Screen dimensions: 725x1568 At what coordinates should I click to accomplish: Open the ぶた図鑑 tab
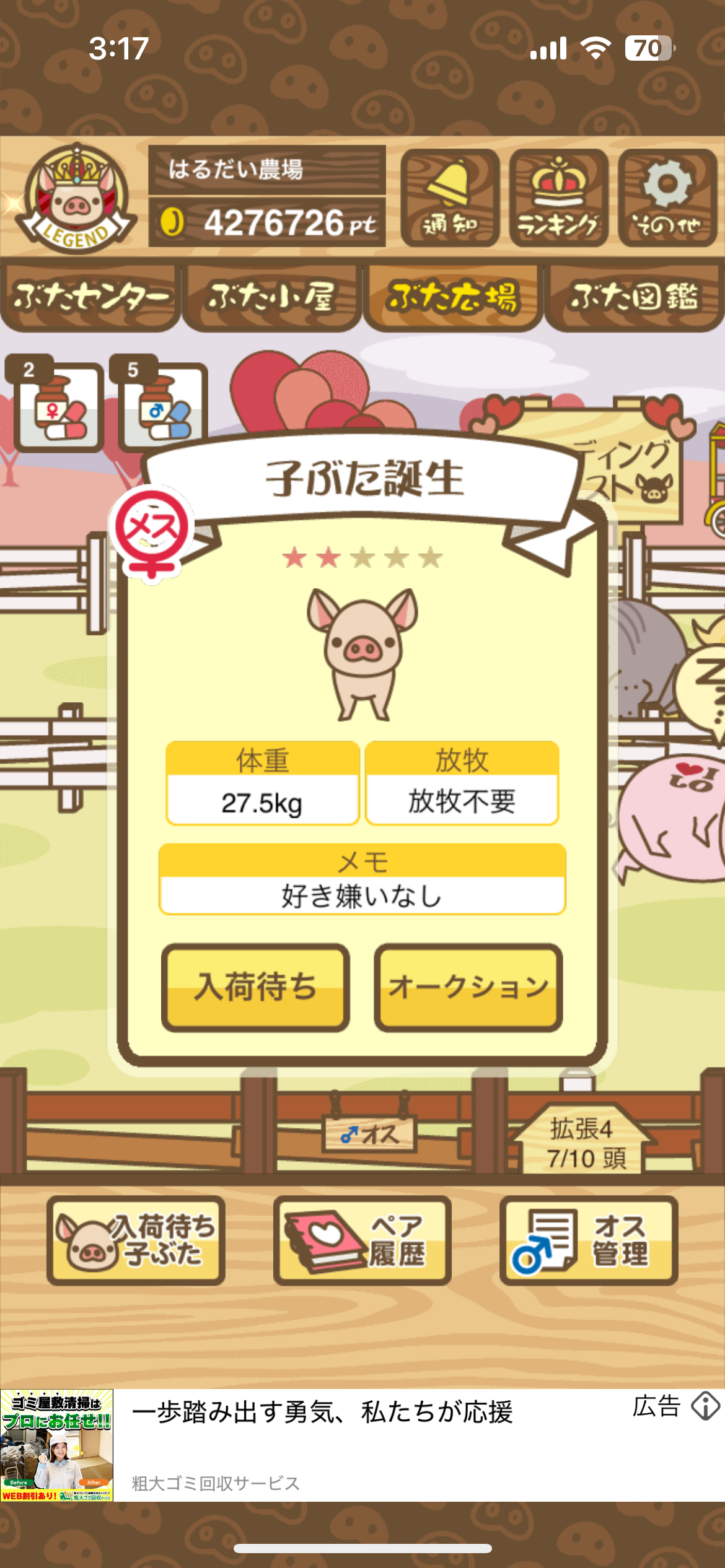point(634,298)
